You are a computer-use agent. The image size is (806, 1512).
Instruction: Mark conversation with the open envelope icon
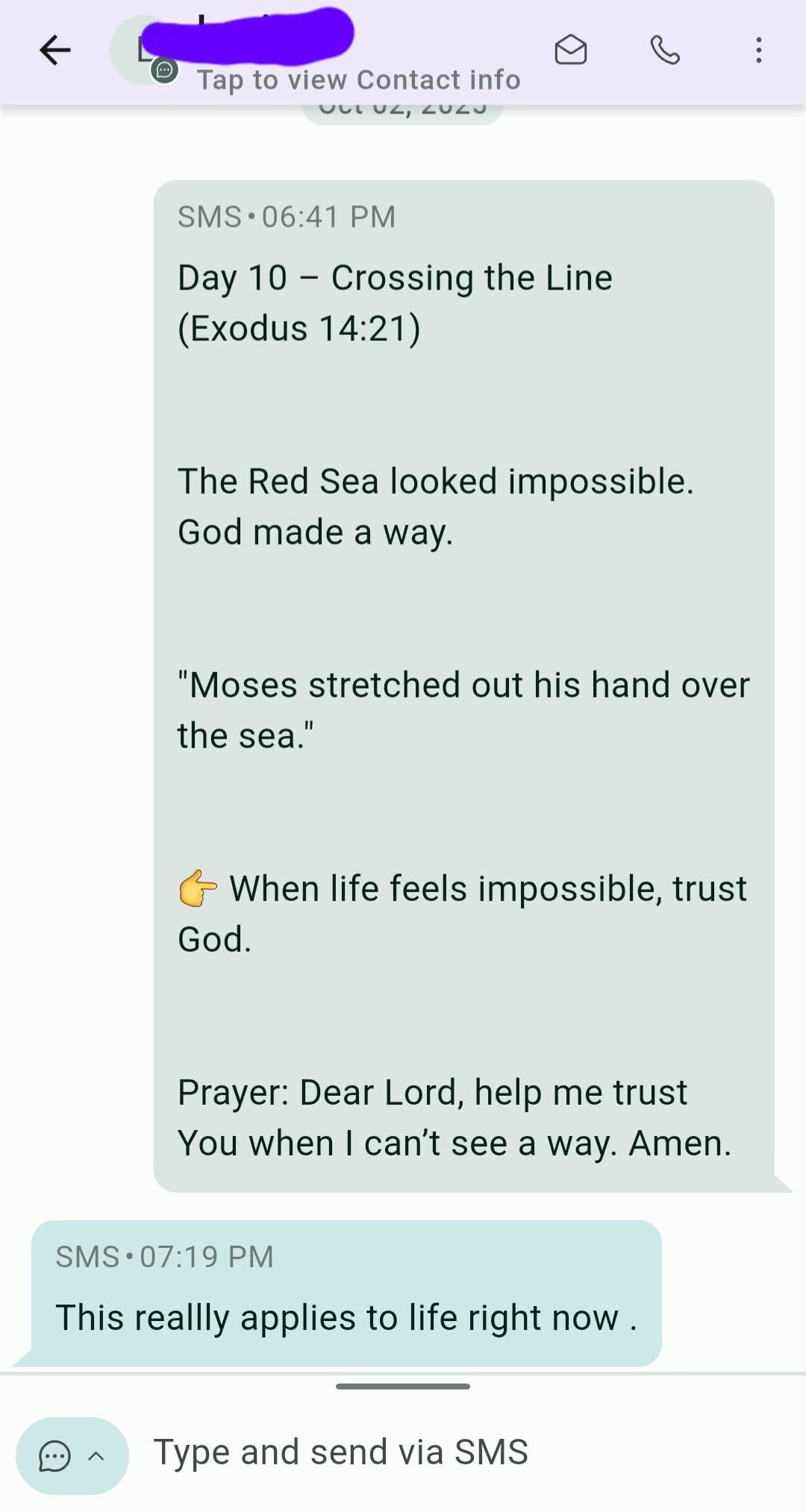571,51
